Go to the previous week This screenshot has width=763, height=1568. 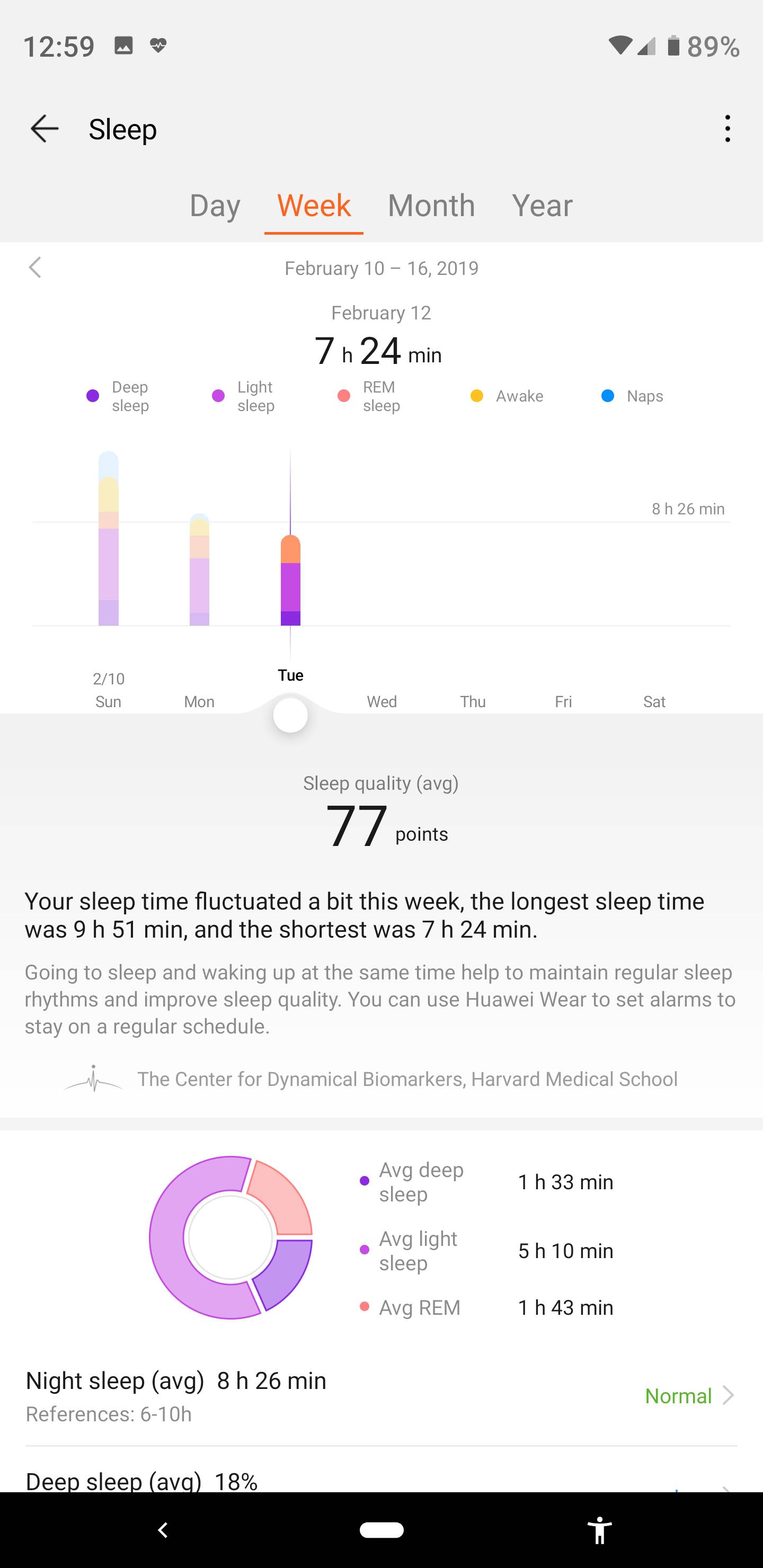[36, 267]
